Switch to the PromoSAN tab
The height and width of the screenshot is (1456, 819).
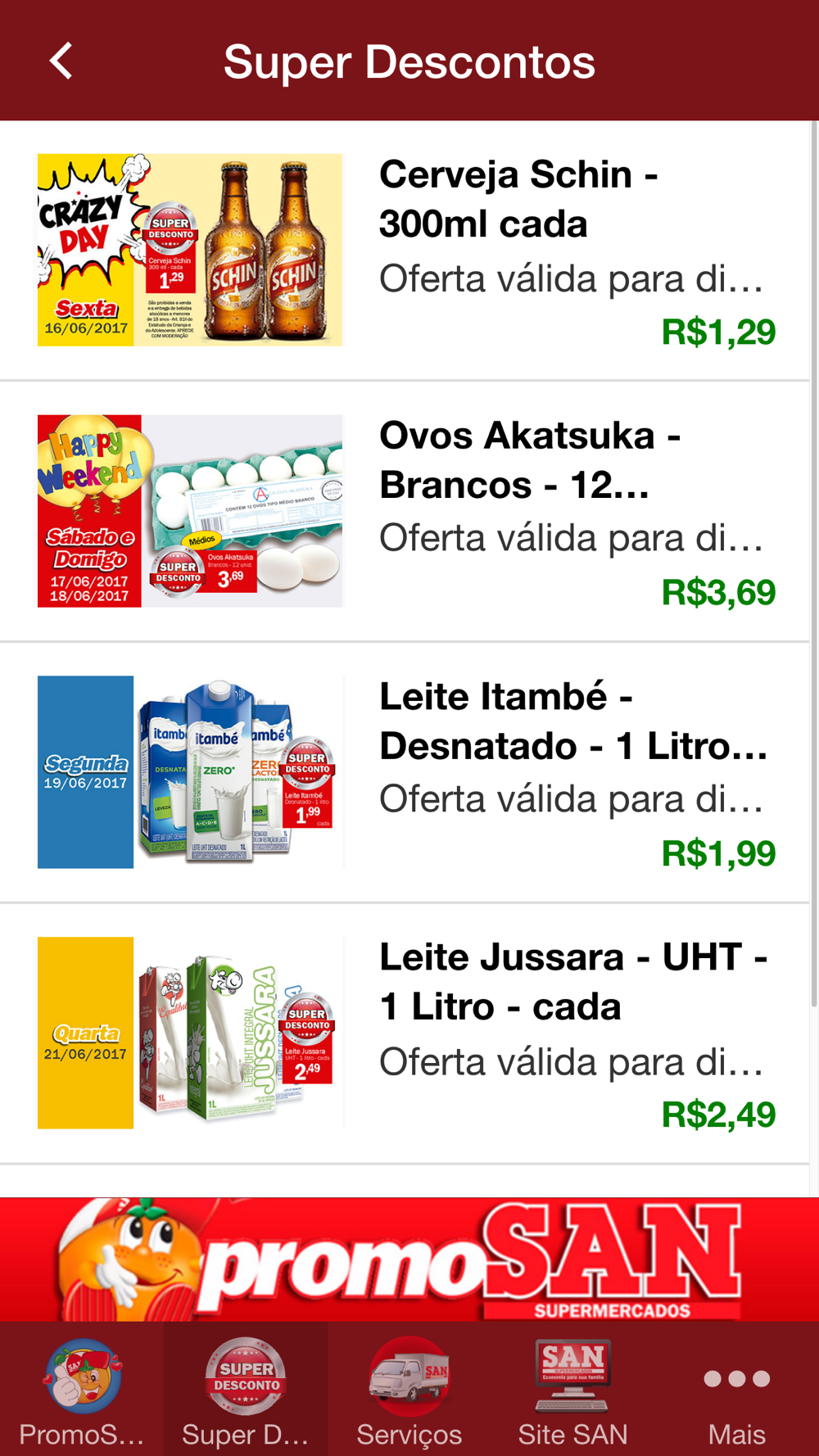(82, 1390)
